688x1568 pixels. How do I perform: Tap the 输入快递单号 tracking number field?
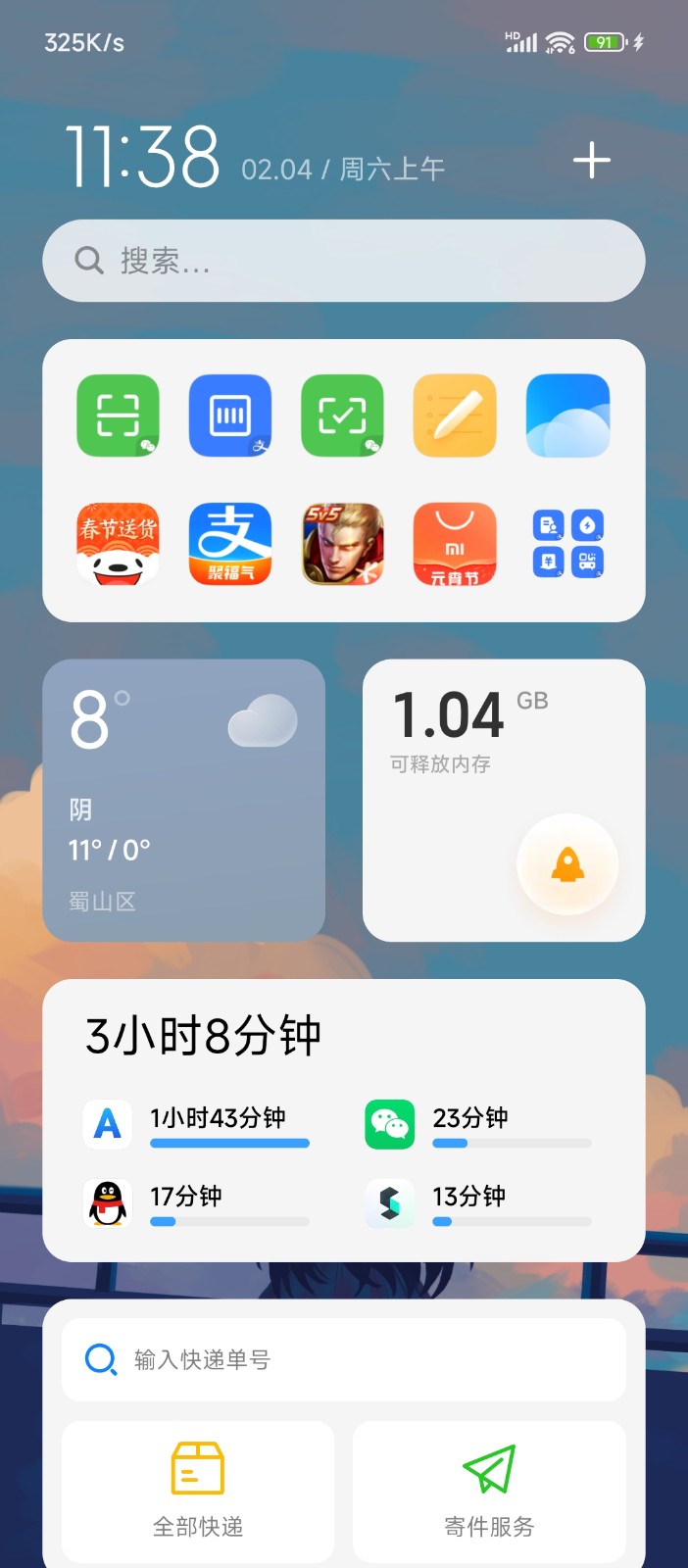pos(343,1359)
